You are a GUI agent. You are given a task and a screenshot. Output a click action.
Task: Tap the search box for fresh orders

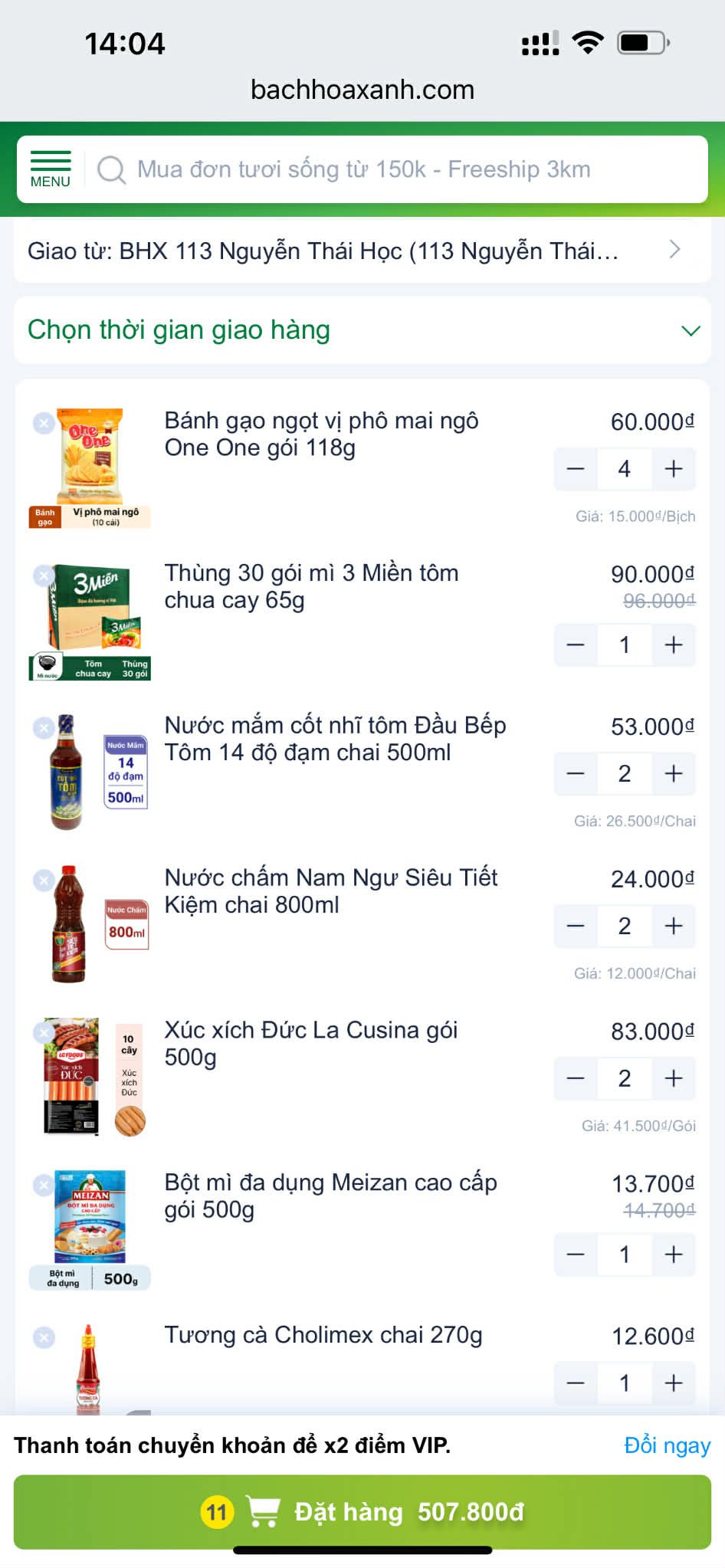399,169
